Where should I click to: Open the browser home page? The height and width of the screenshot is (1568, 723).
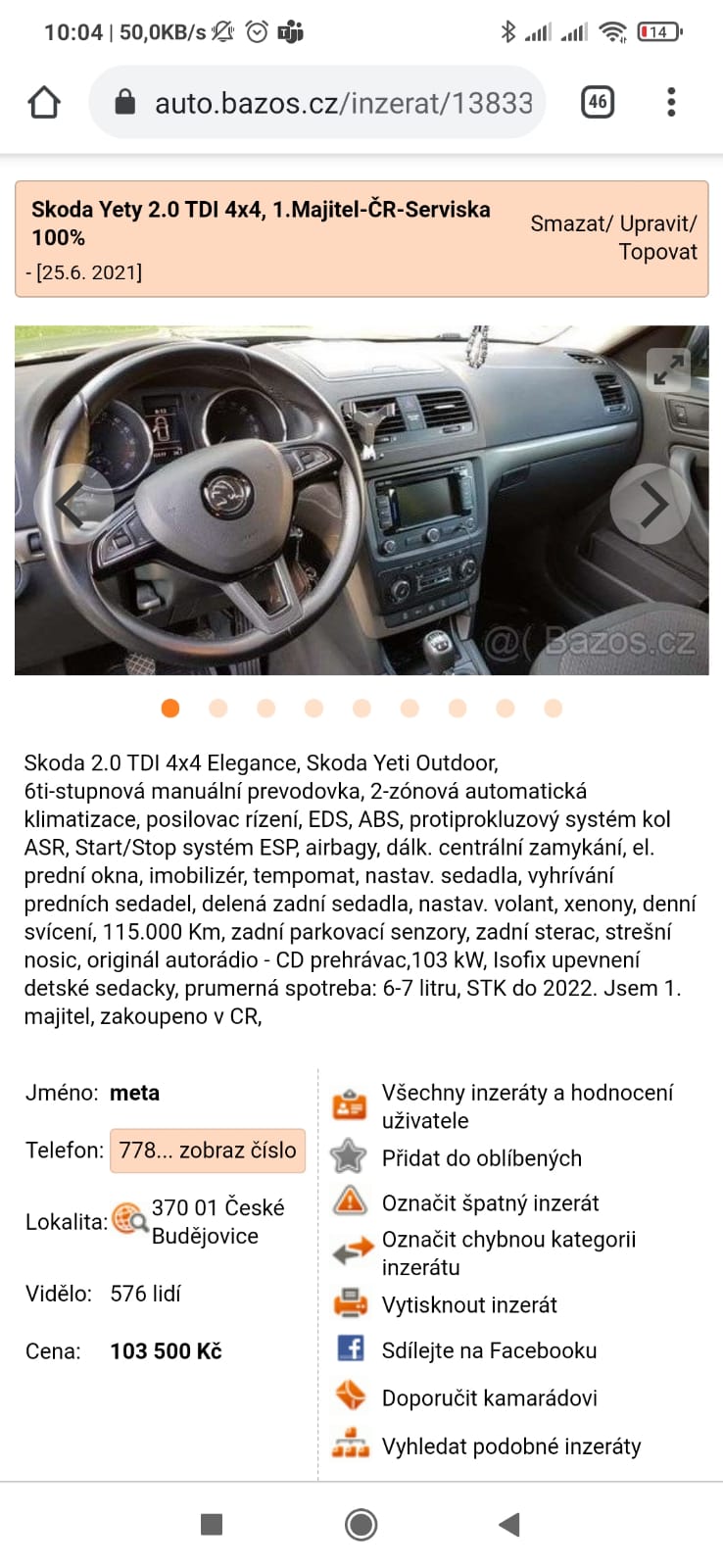point(44,102)
